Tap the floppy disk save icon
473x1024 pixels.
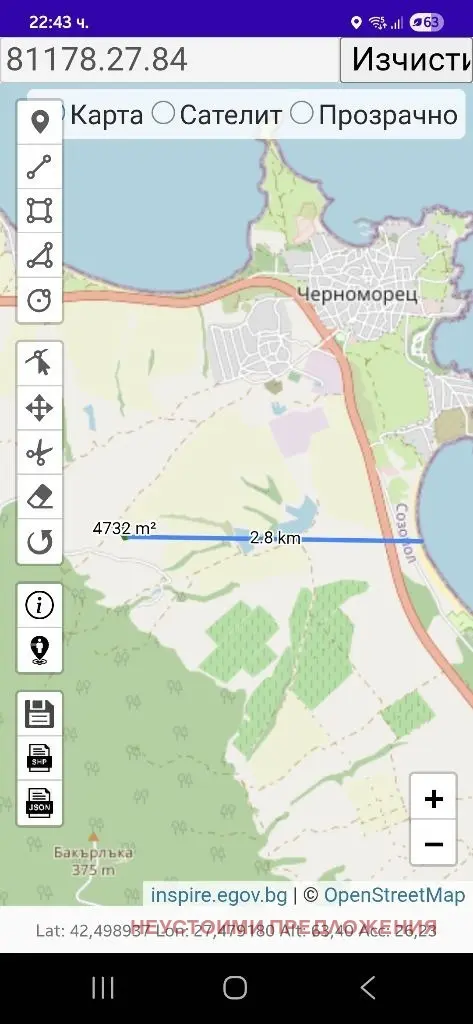pos(40,714)
